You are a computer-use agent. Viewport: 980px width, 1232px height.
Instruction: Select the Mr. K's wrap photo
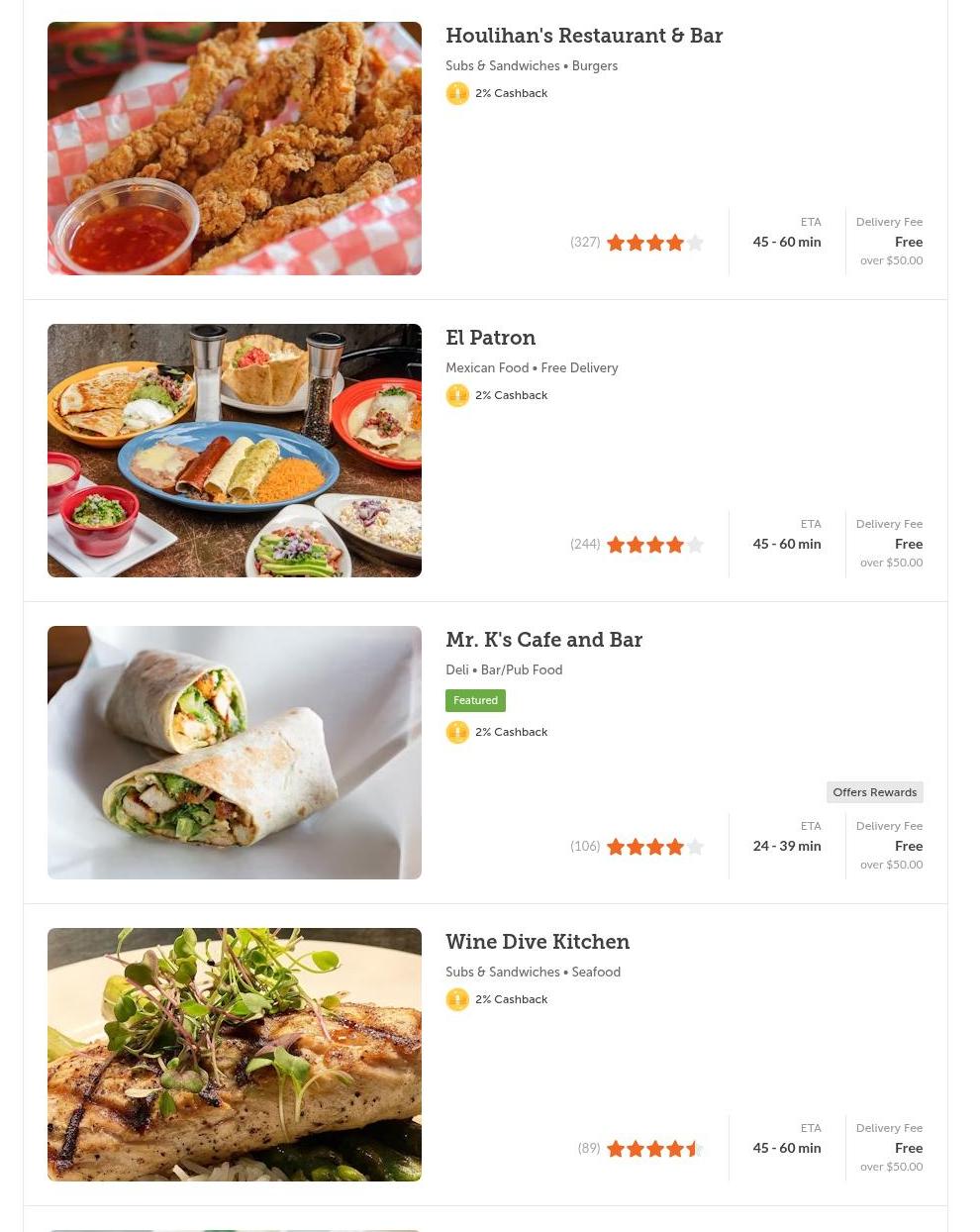pyautogui.click(x=235, y=753)
